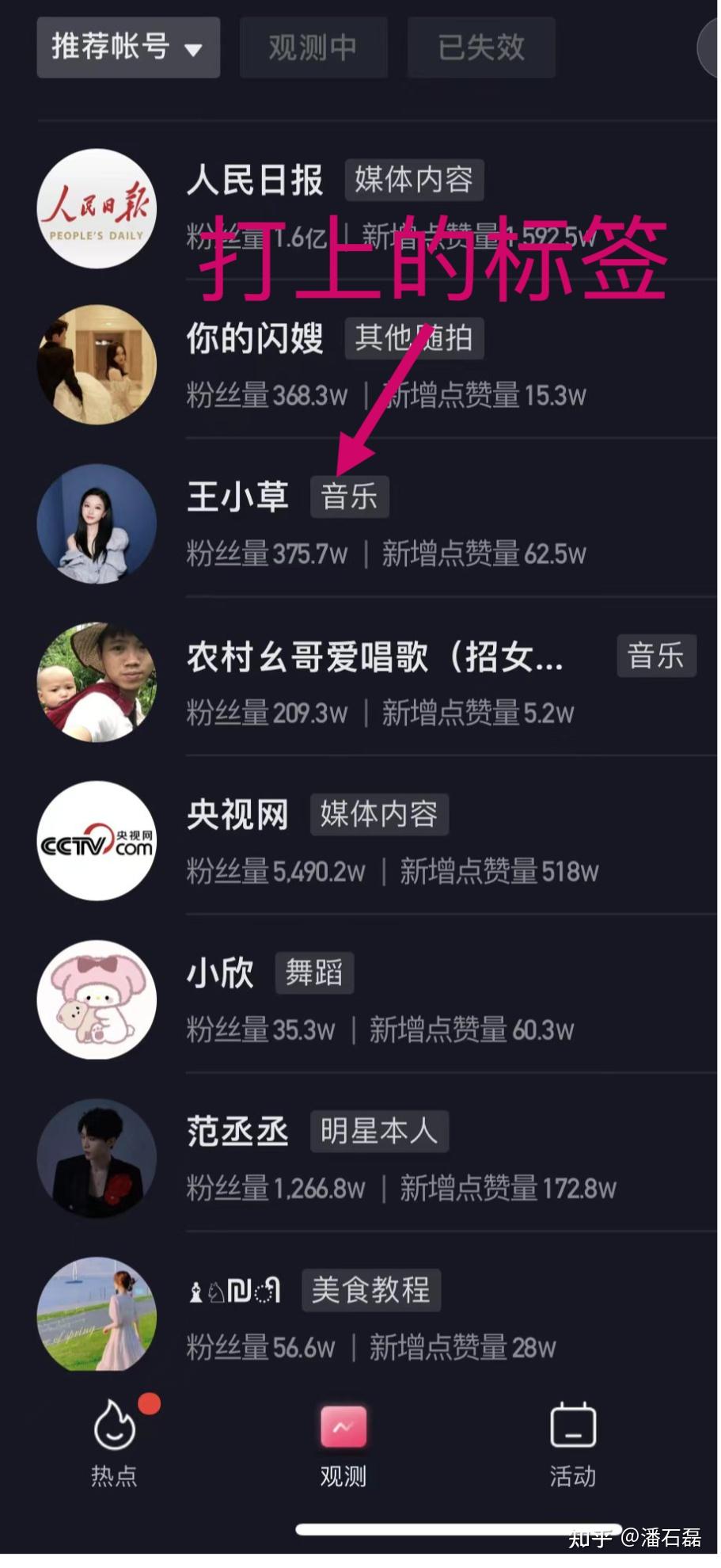Expand the 推荐帐号 dropdown
The width and height of the screenshot is (721, 1568).
pyautogui.click(x=128, y=48)
